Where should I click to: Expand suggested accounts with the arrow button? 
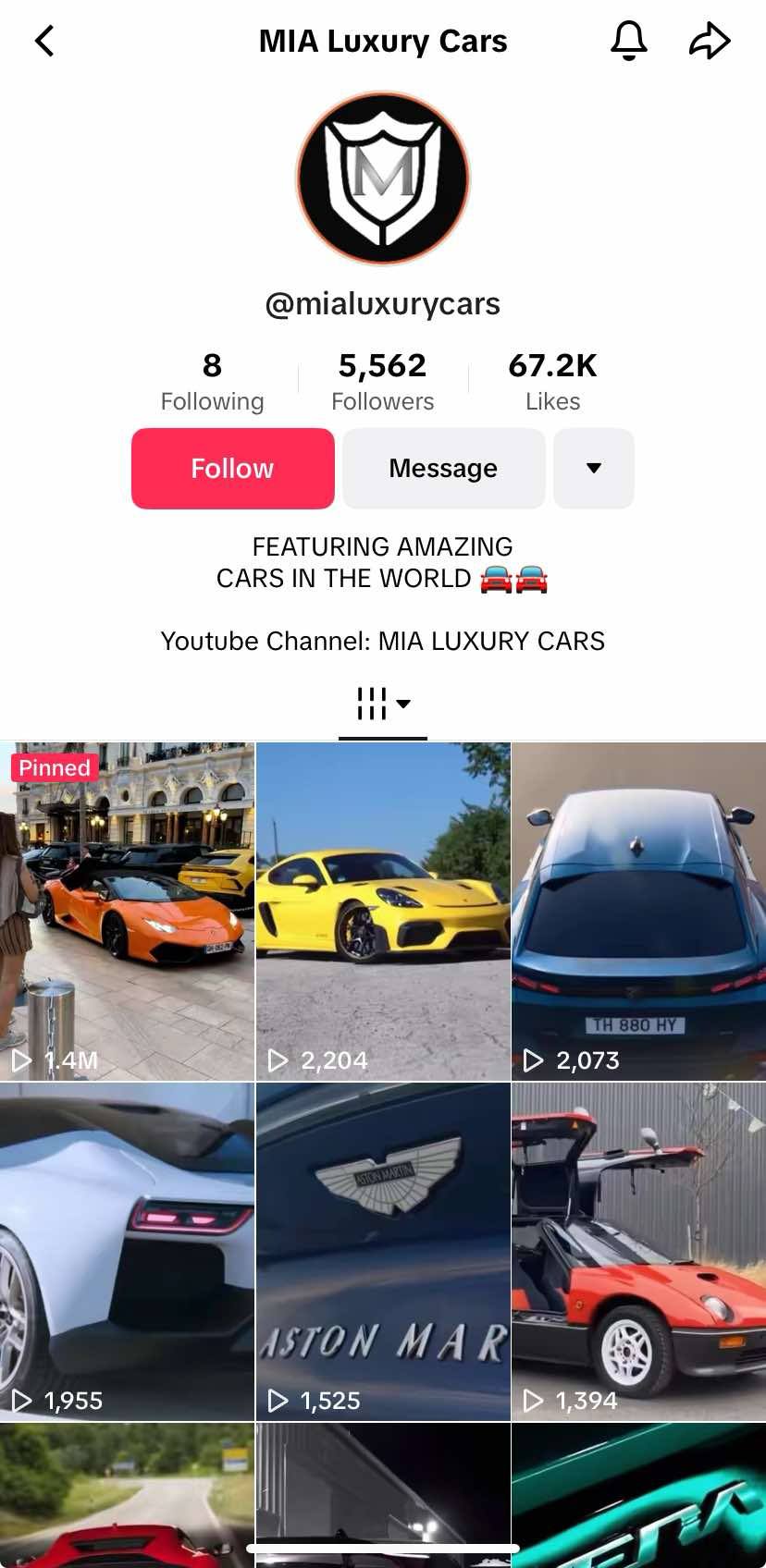593,468
